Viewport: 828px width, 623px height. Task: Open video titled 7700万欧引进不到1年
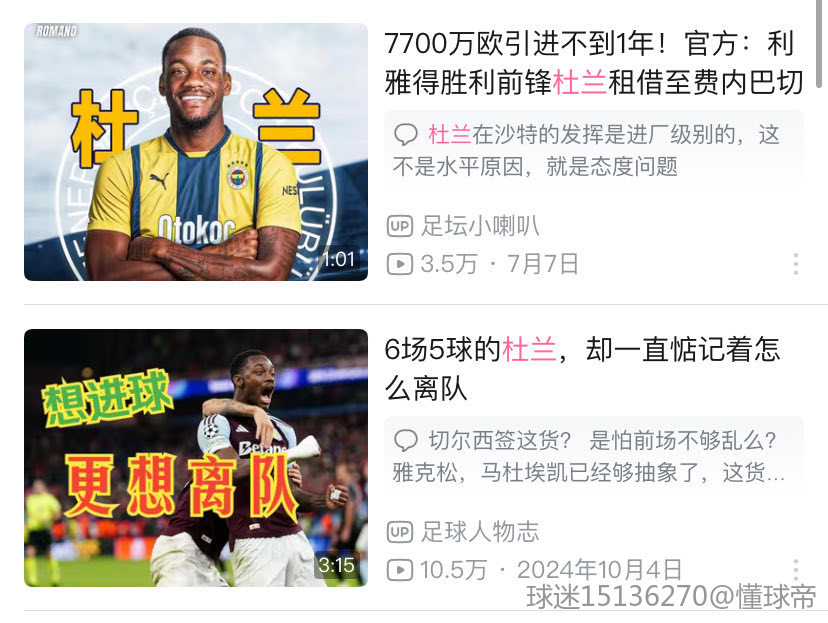pos(592,63)
